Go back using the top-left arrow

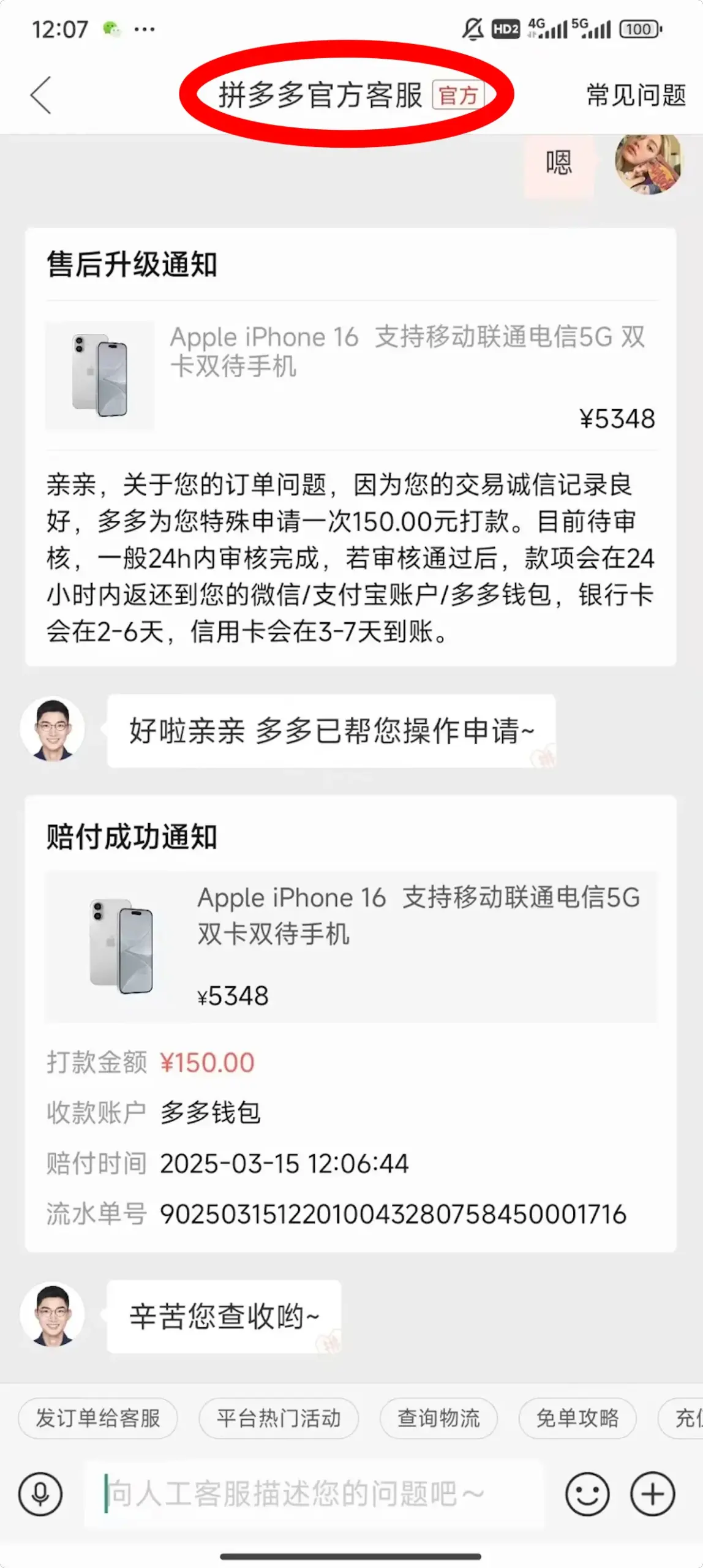click(40, 95)
